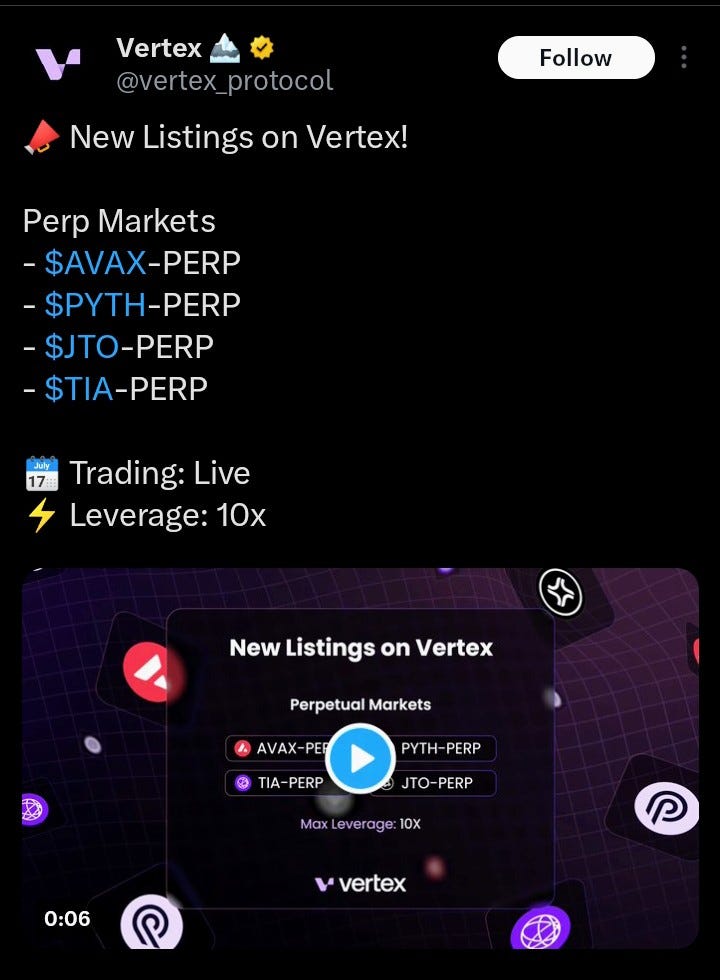Screen dimensions: 720x980
Task: Open the $PYTH cashtag link
Action: (96, 304)
